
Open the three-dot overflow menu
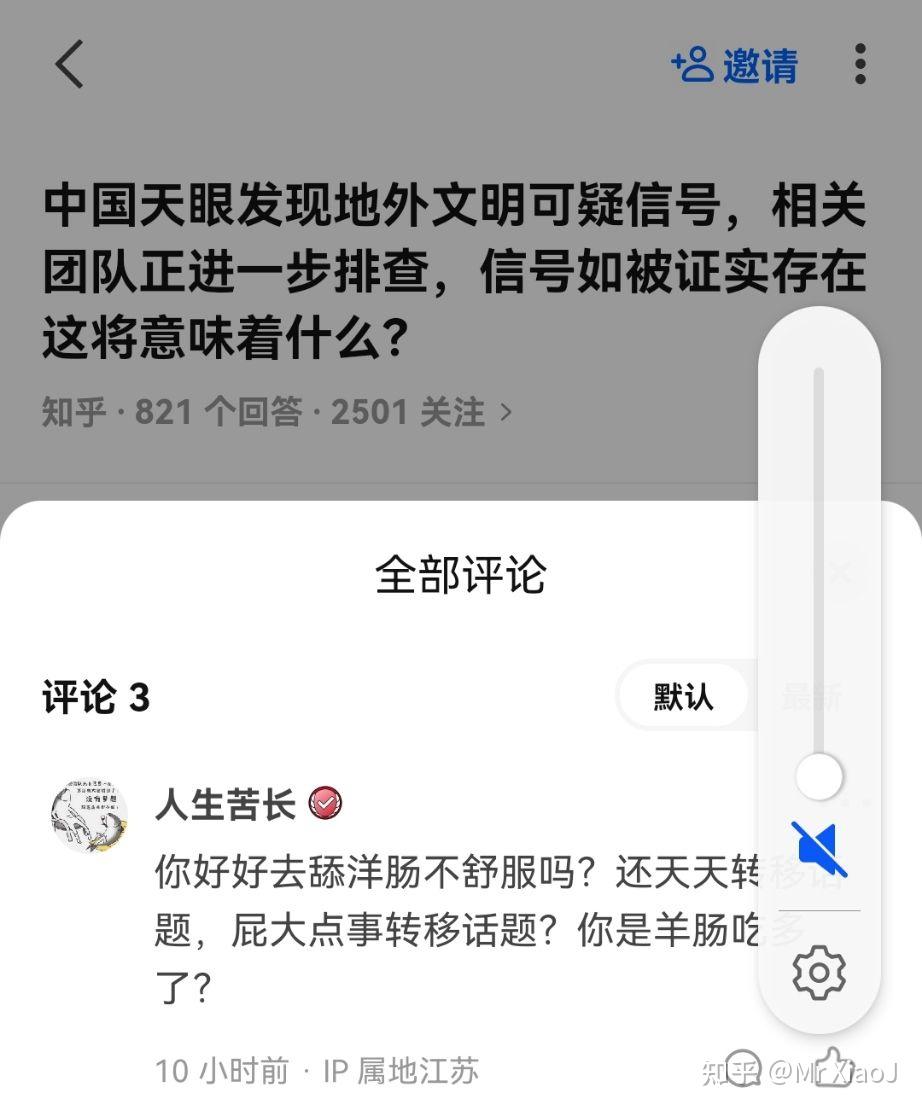(x=860, y=65)
